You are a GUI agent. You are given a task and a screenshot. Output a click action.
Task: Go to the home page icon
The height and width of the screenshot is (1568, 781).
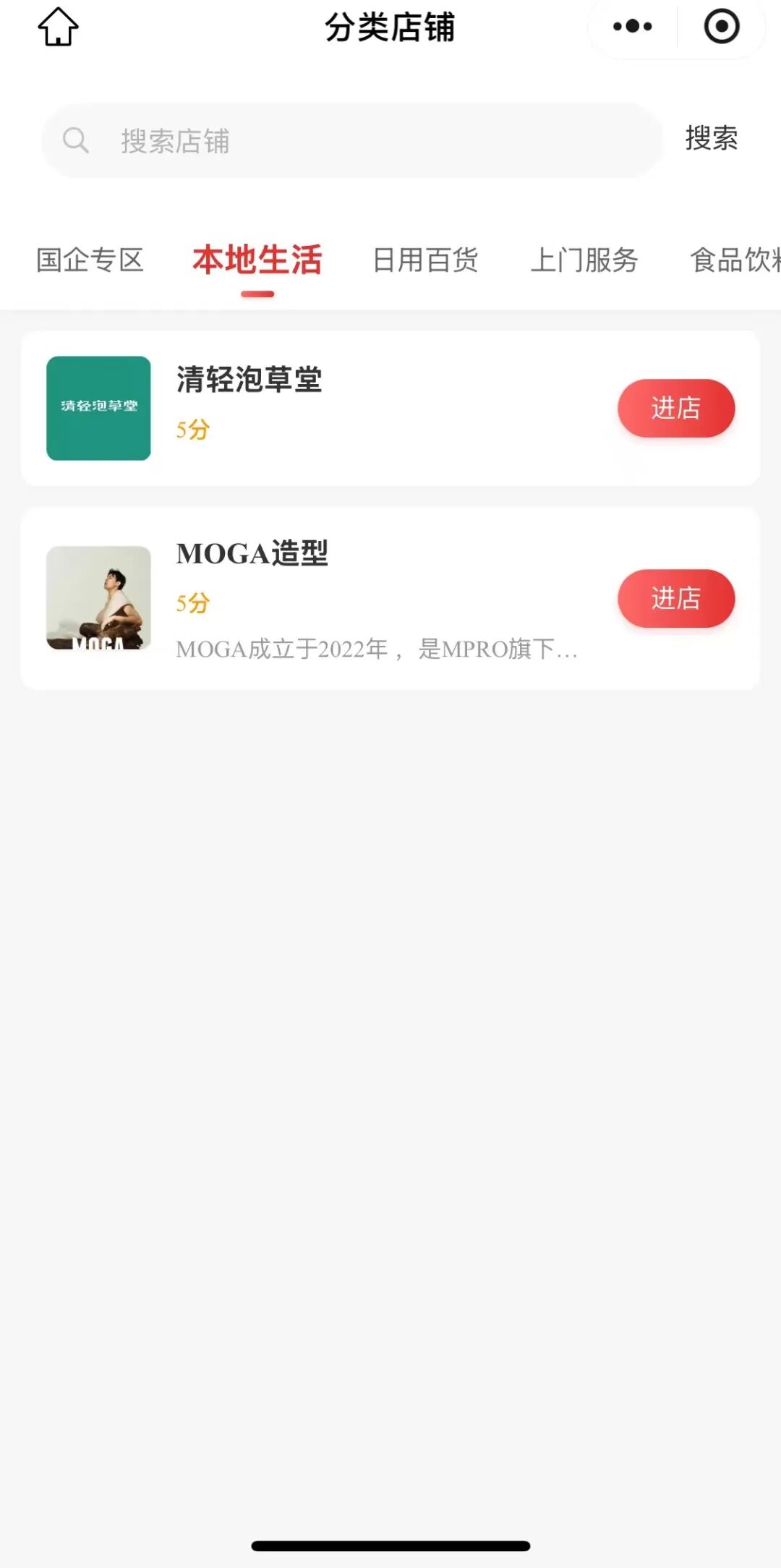(58, 27)
